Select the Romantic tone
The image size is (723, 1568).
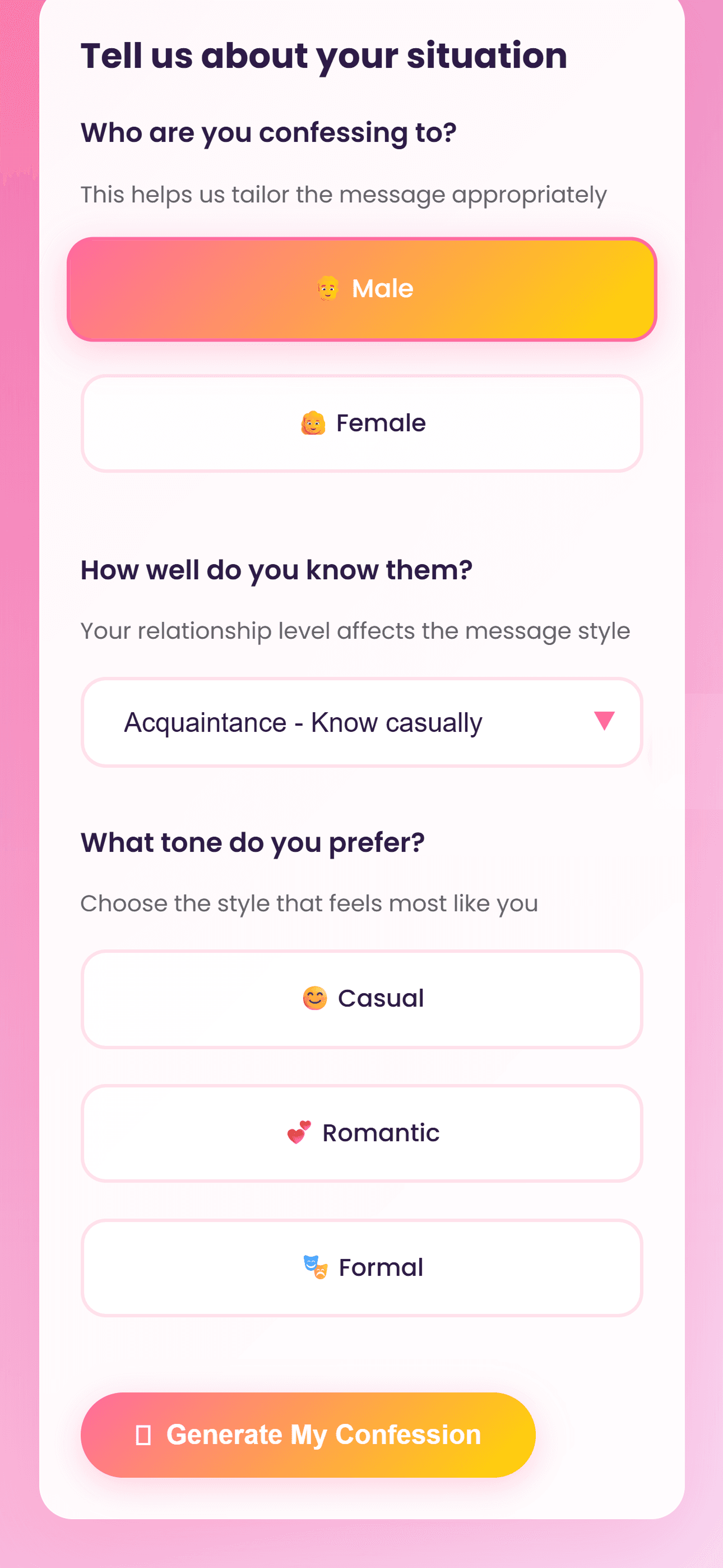tap(361, 1133)
